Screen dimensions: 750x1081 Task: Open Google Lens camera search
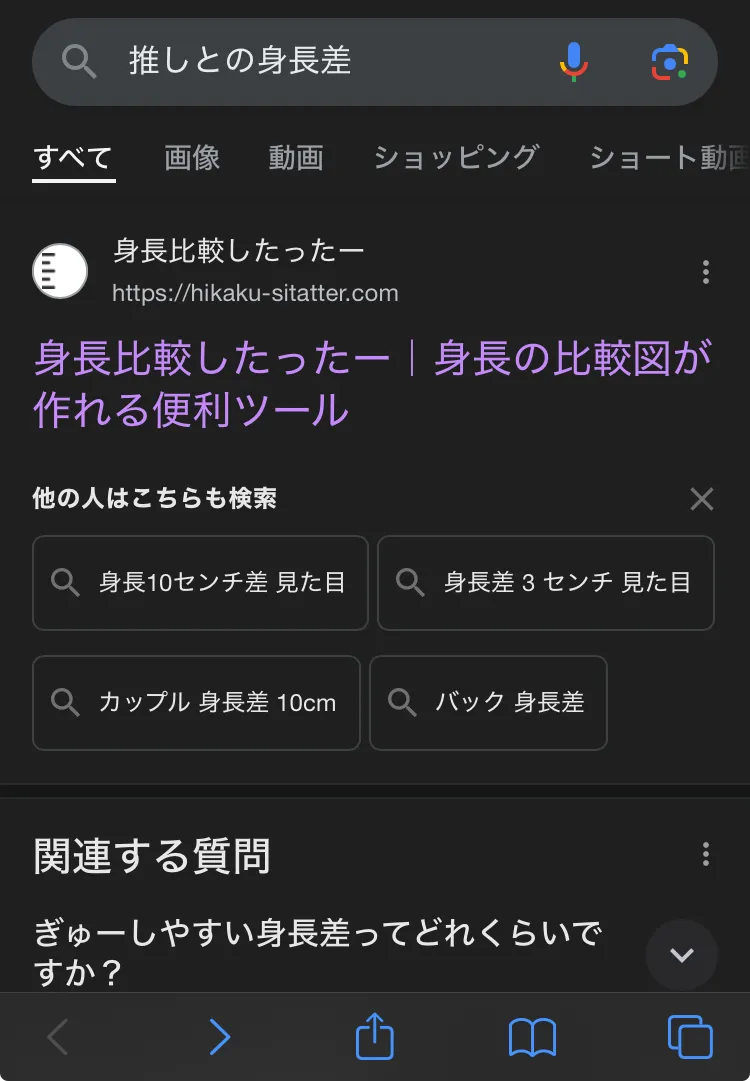pos(669,63)
